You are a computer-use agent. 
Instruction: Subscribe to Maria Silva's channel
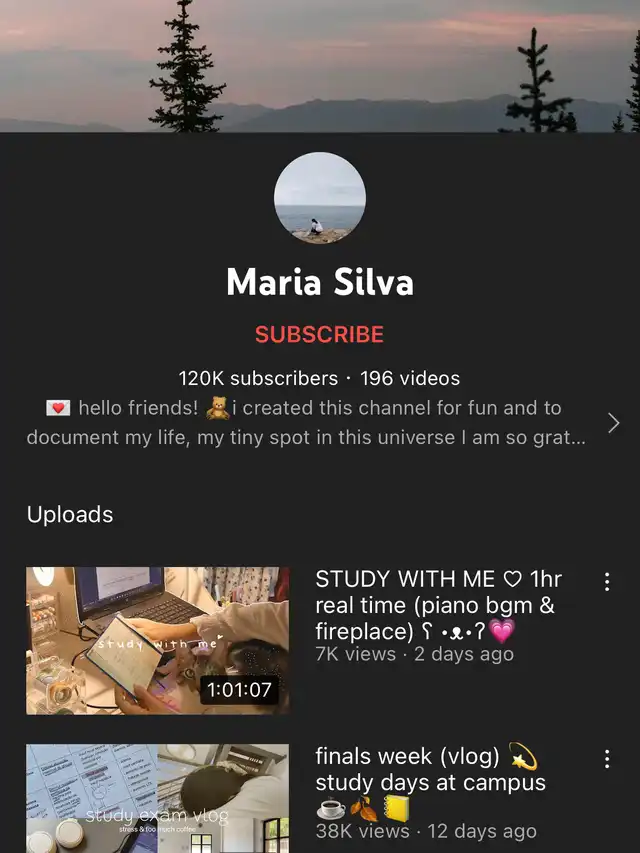(x=319, y=334)
